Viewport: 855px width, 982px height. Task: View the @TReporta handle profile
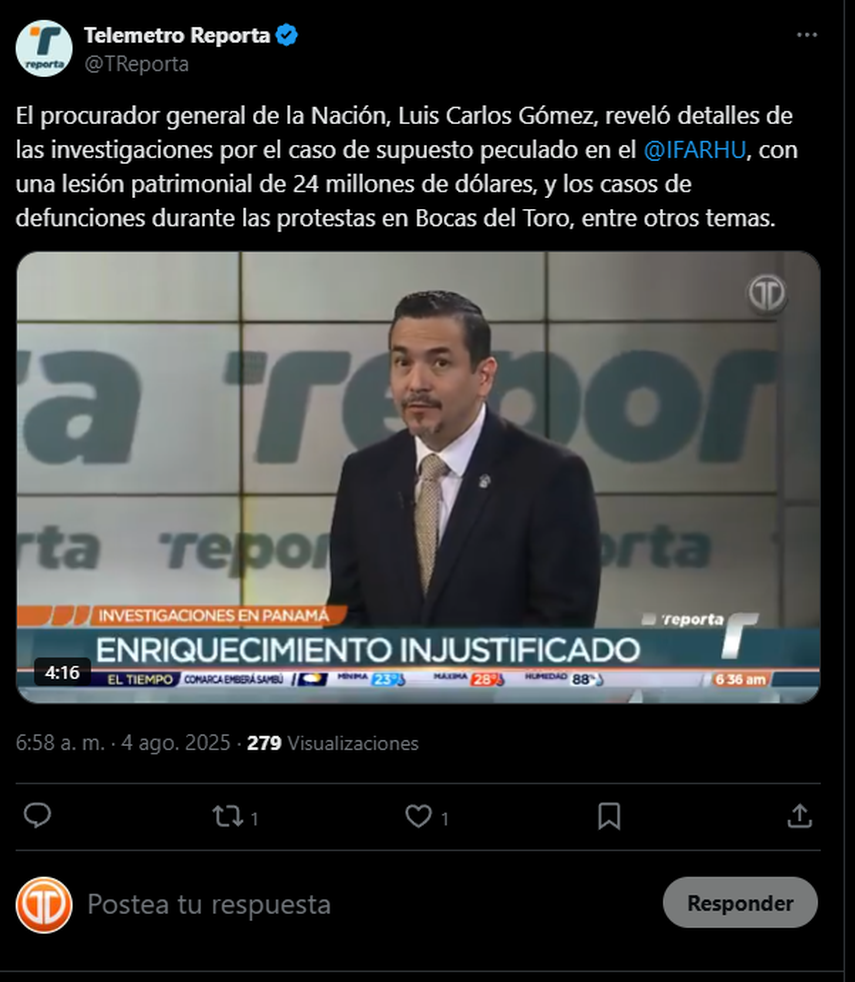(x=136, y=64)
